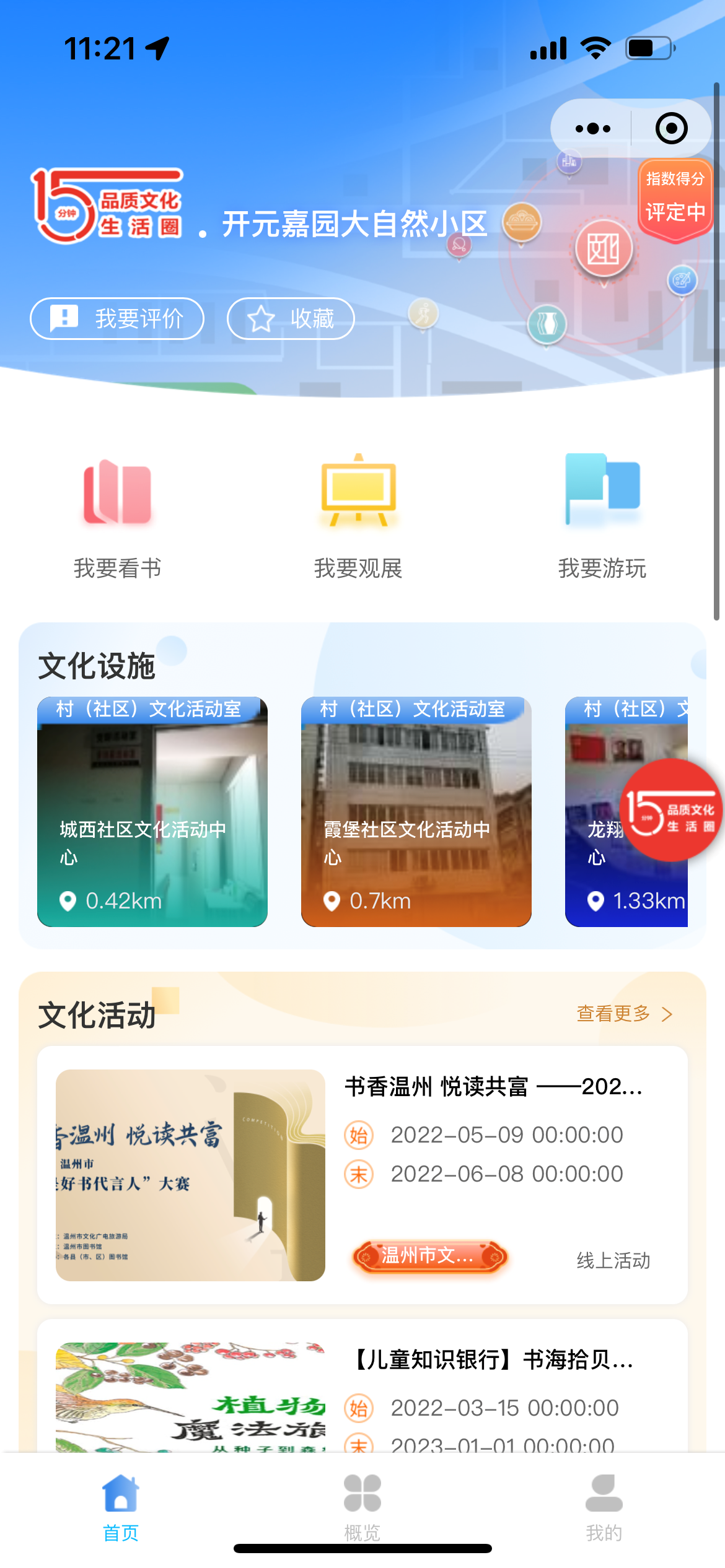The image size is (725, 1568).
Task: Tap the floating red 15分钟品质文化生活圈 button
Action: tap(671, 810)
